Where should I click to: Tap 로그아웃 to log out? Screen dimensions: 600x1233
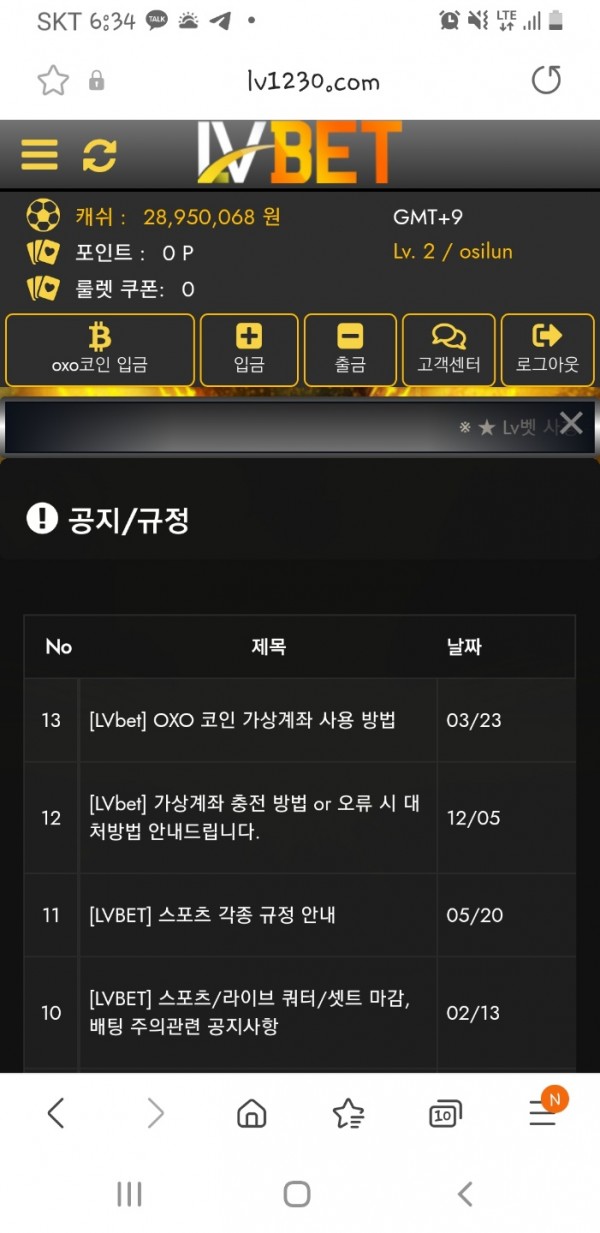point(547,349)
